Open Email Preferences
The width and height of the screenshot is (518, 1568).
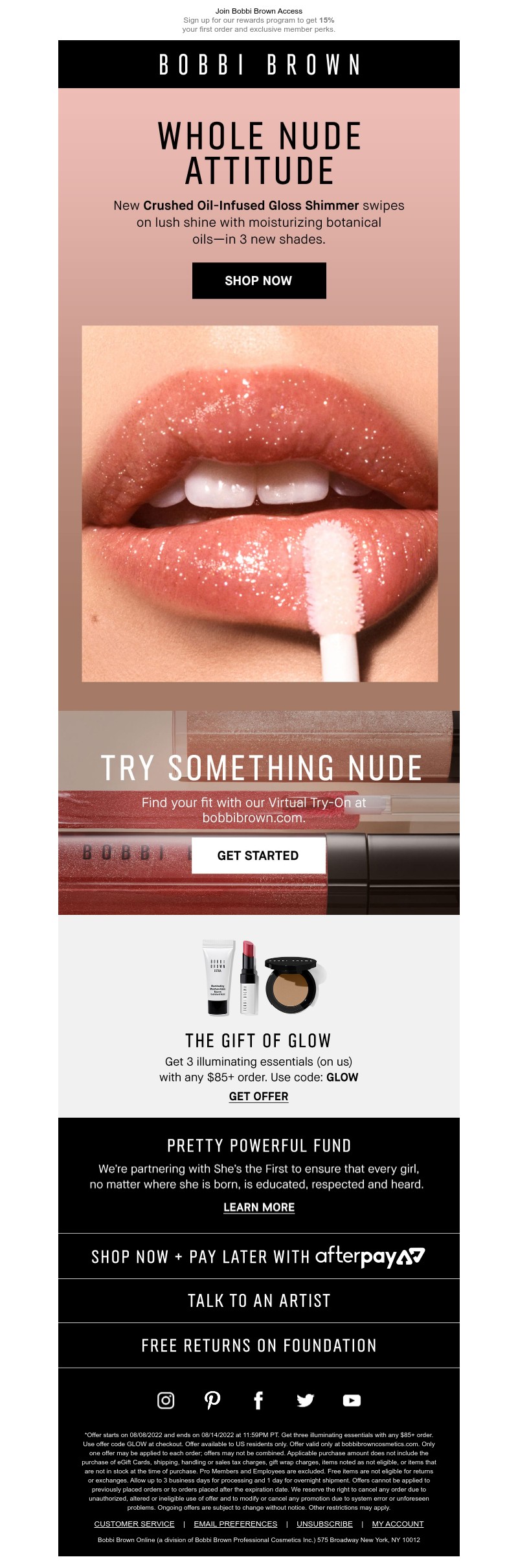point(235,1524)
